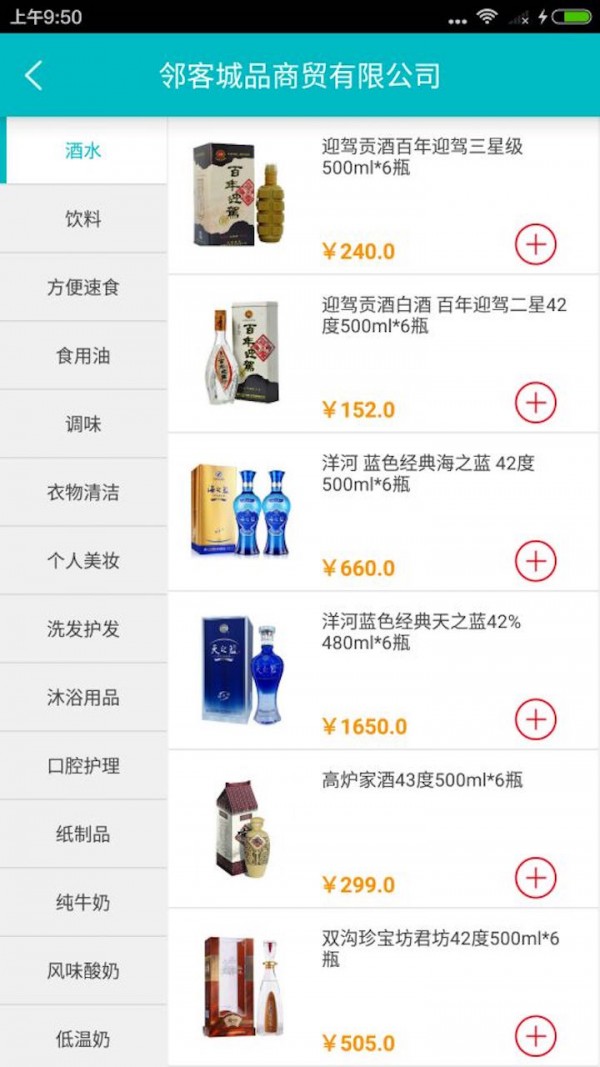Select the 纯牛奶 category
The width and height of the screenshot is (600, 1067).
[83, 902]
